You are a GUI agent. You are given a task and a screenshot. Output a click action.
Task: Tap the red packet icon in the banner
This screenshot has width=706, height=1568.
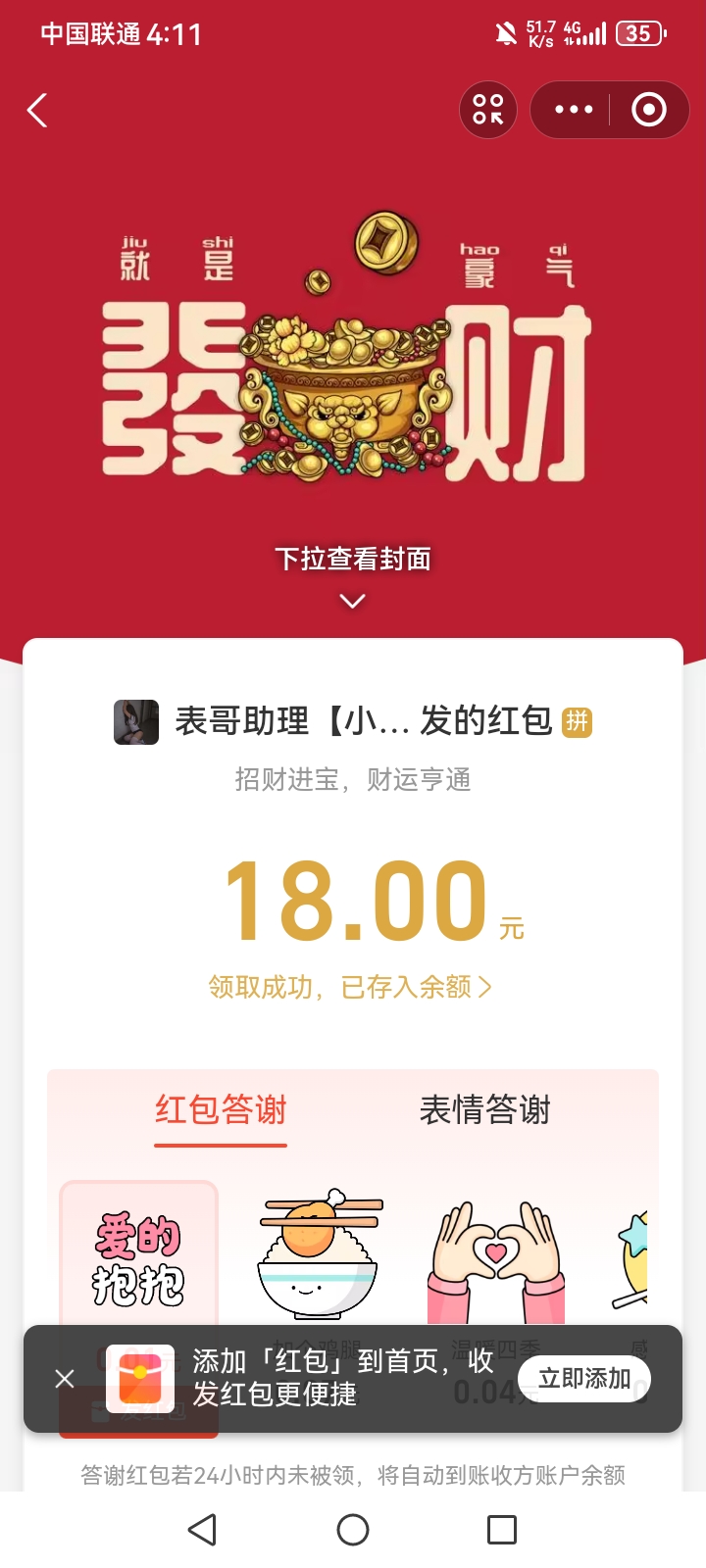137,1380
